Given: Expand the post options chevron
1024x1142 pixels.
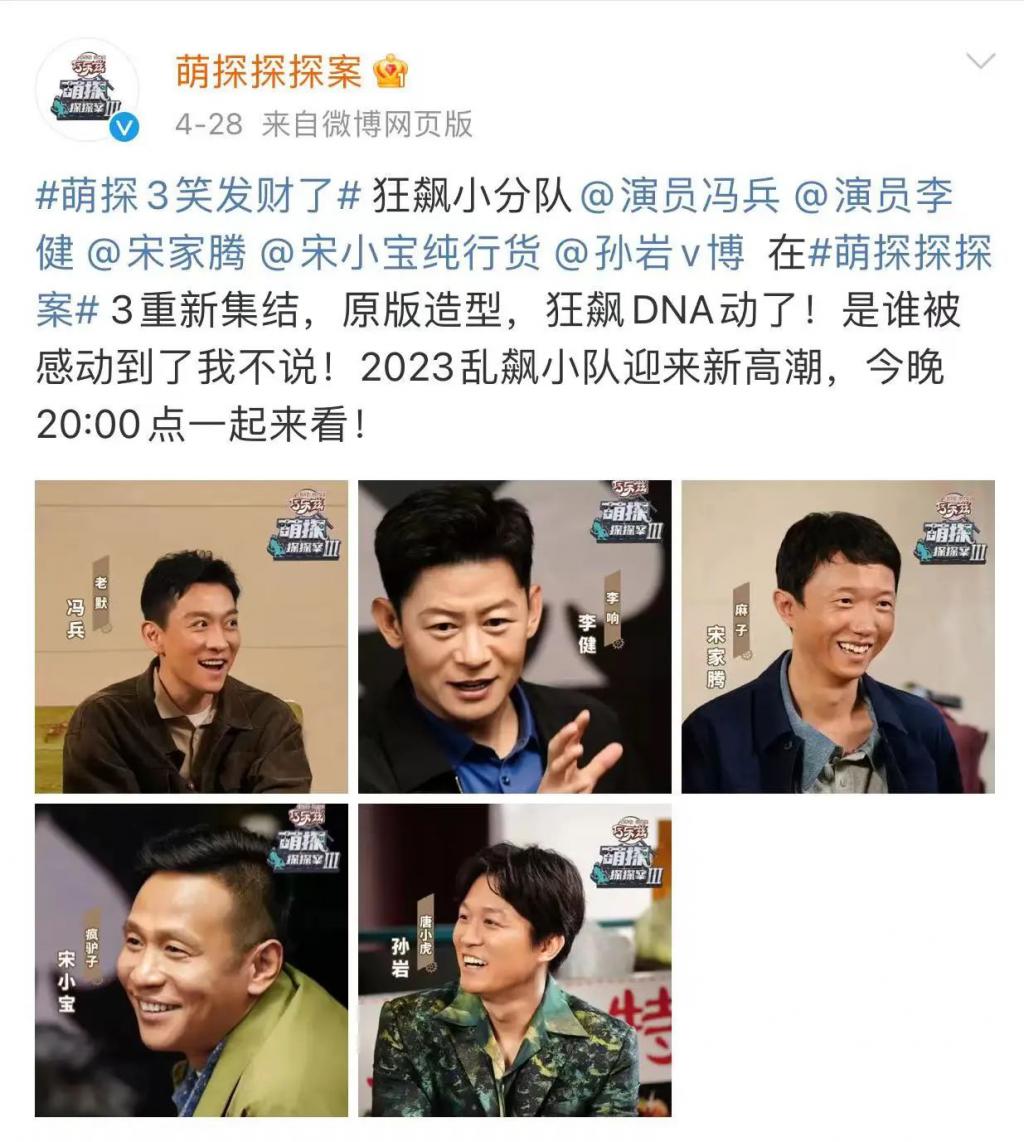Looking at the screenshot, I should 980,62.
